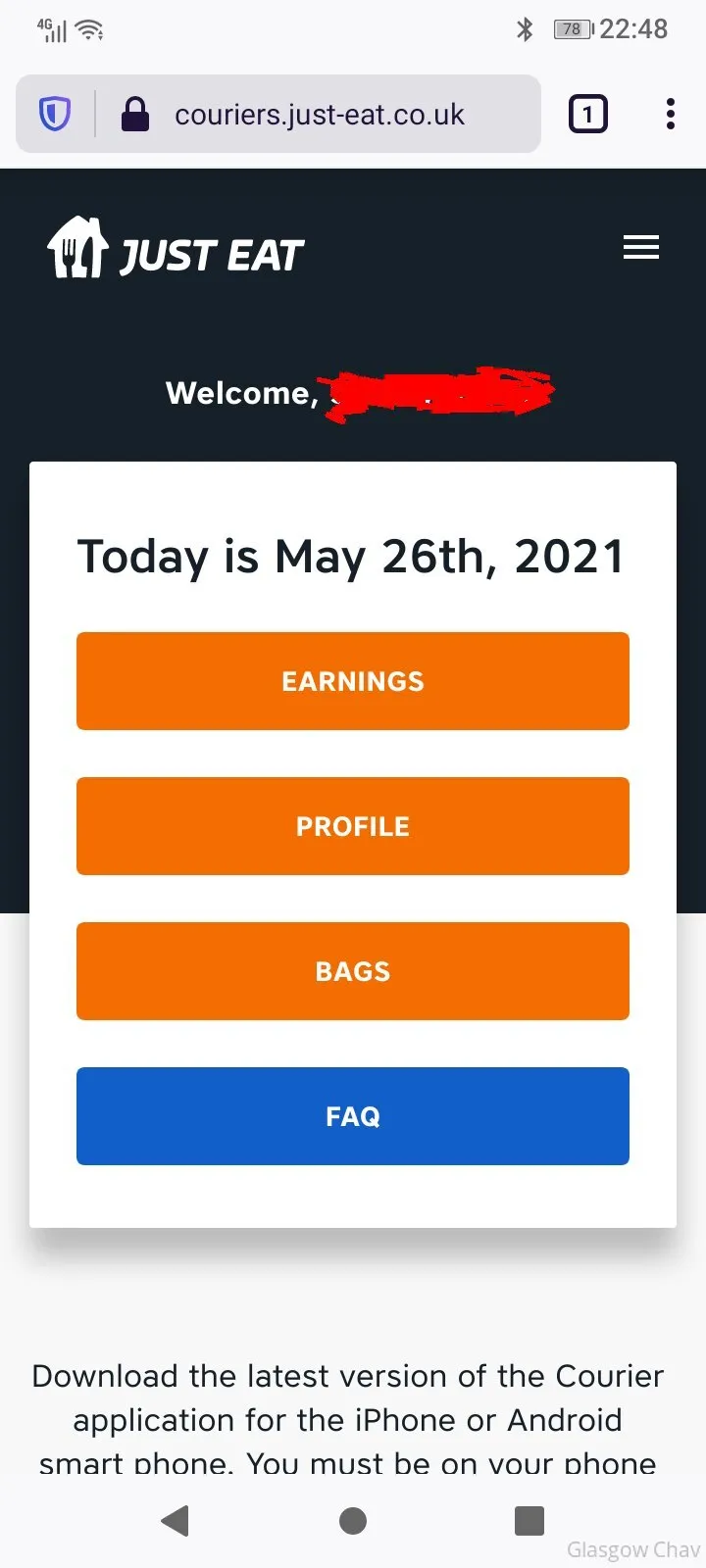Go back with system back button
The width and height of the screenshot is (706, 1568).
click(176, 1520)
